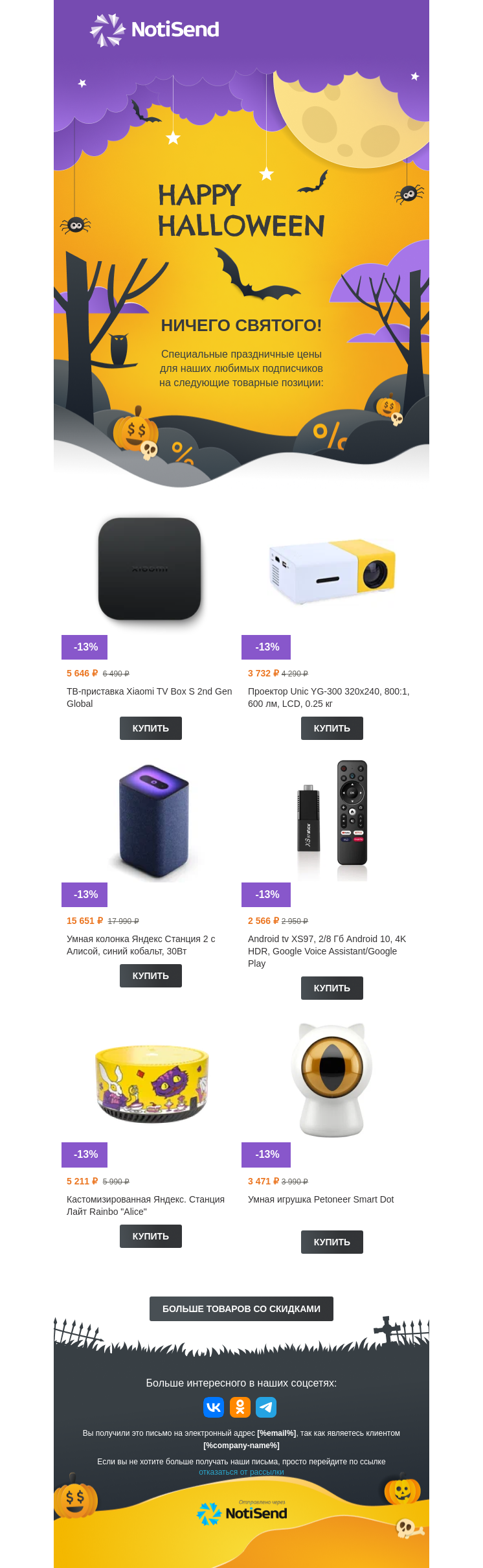Open the Xiaomi TV Box product image

[150, 569]
